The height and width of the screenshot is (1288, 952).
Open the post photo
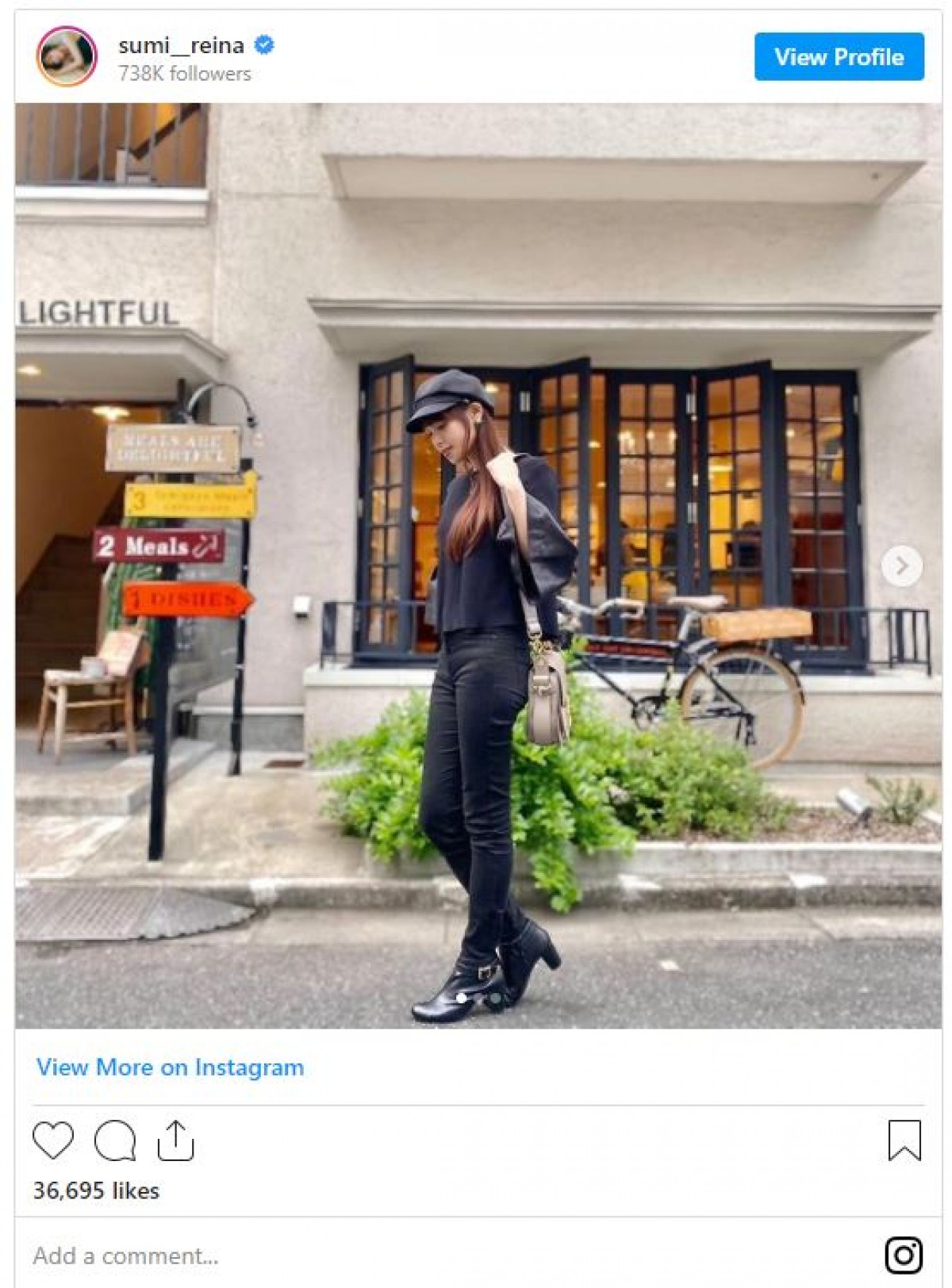tap(478, 566)
